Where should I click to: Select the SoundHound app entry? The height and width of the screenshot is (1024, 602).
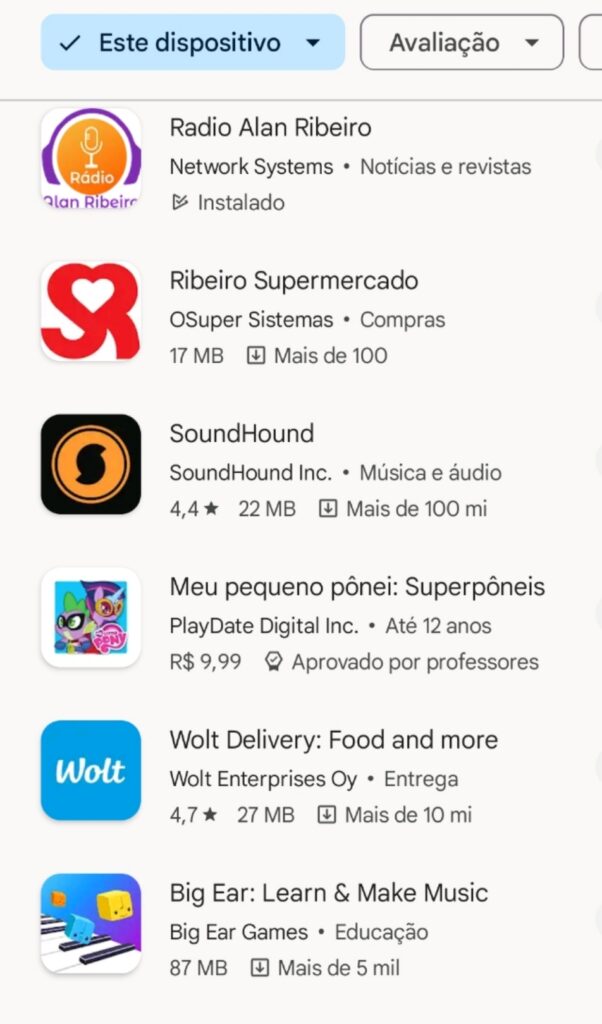(301, 470)
